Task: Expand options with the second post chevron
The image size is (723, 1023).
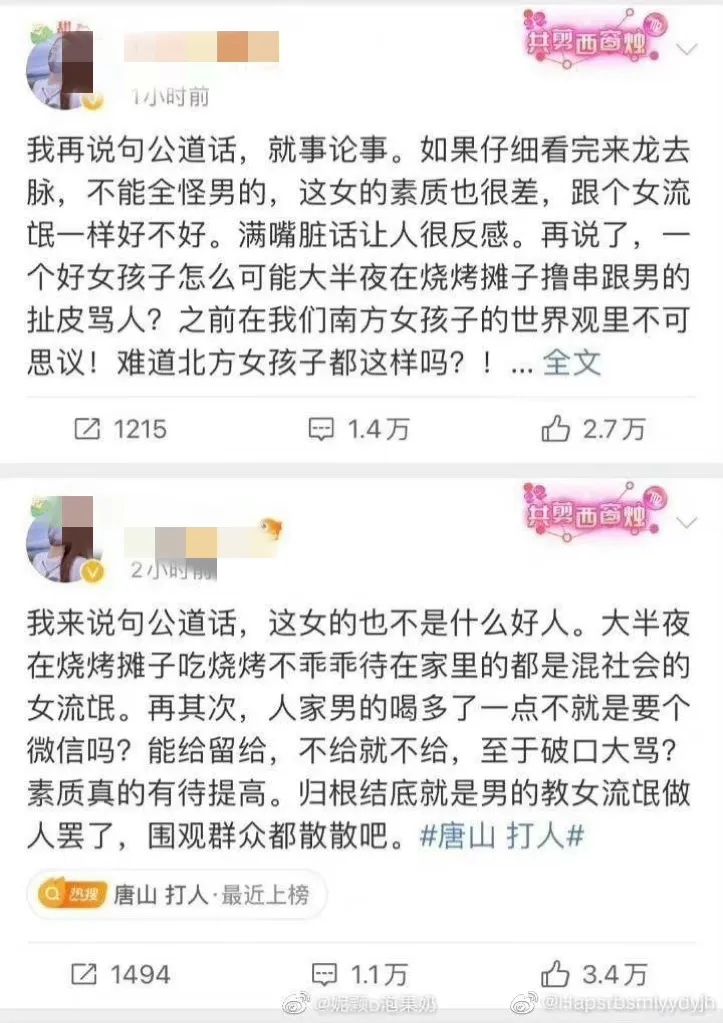Action: (x=684, y=521)
